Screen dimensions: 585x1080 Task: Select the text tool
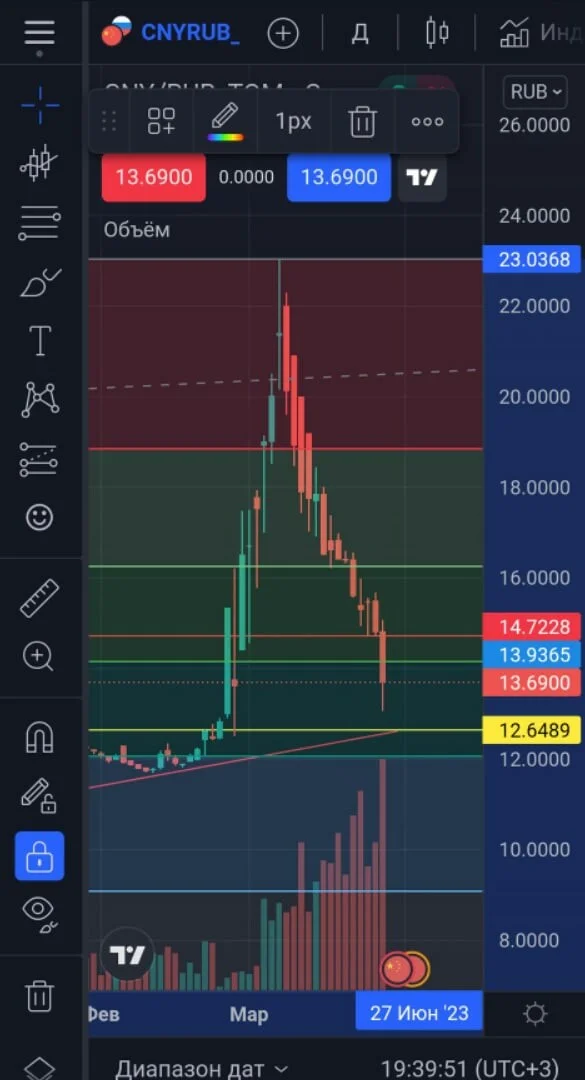pyautogui.click(x=40, y=340)
